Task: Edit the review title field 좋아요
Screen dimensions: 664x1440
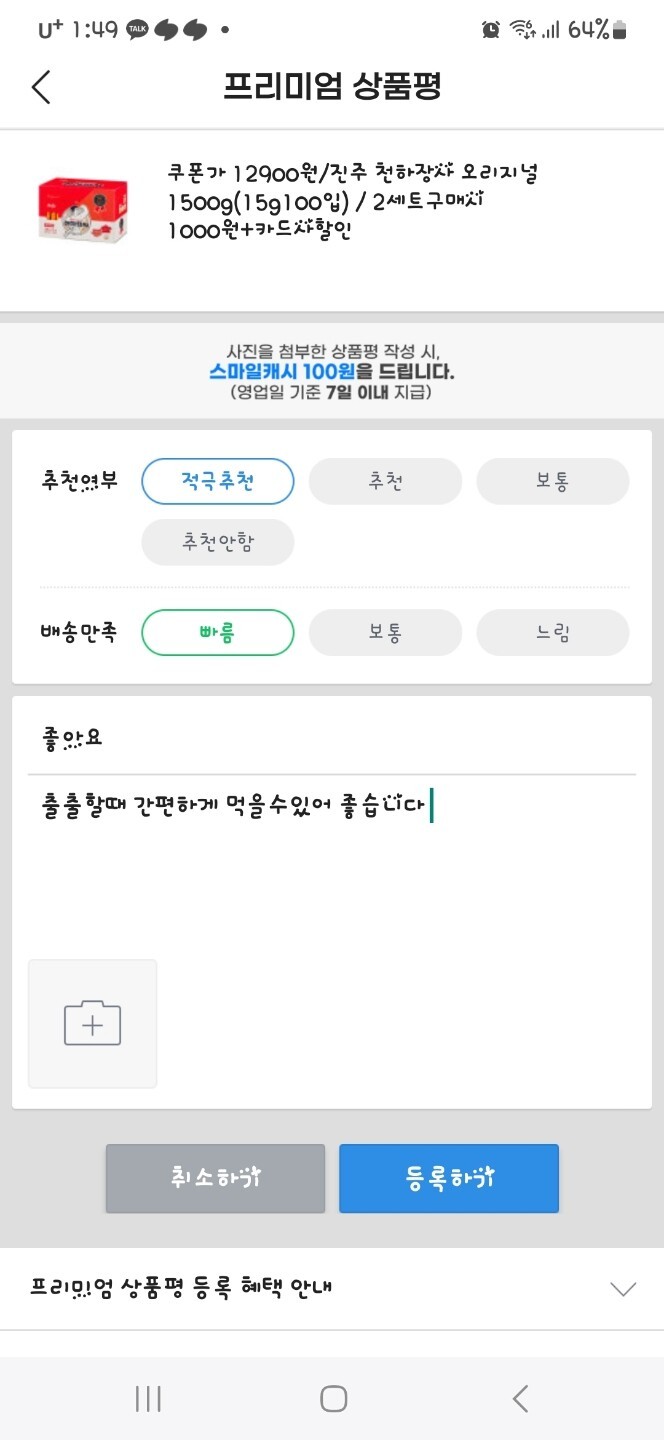Action: 332,739
